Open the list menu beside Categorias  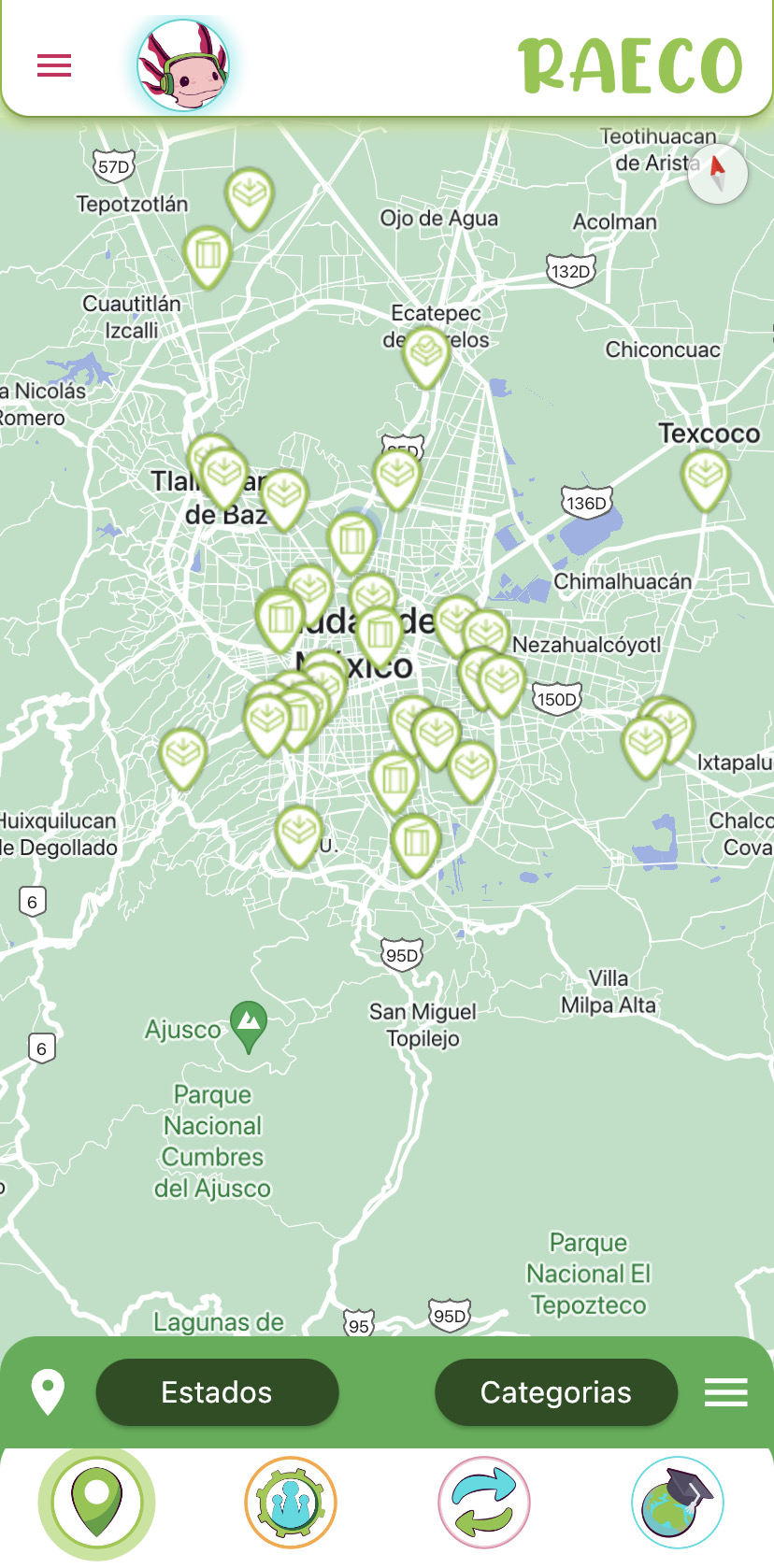(x=726, y=1392)
